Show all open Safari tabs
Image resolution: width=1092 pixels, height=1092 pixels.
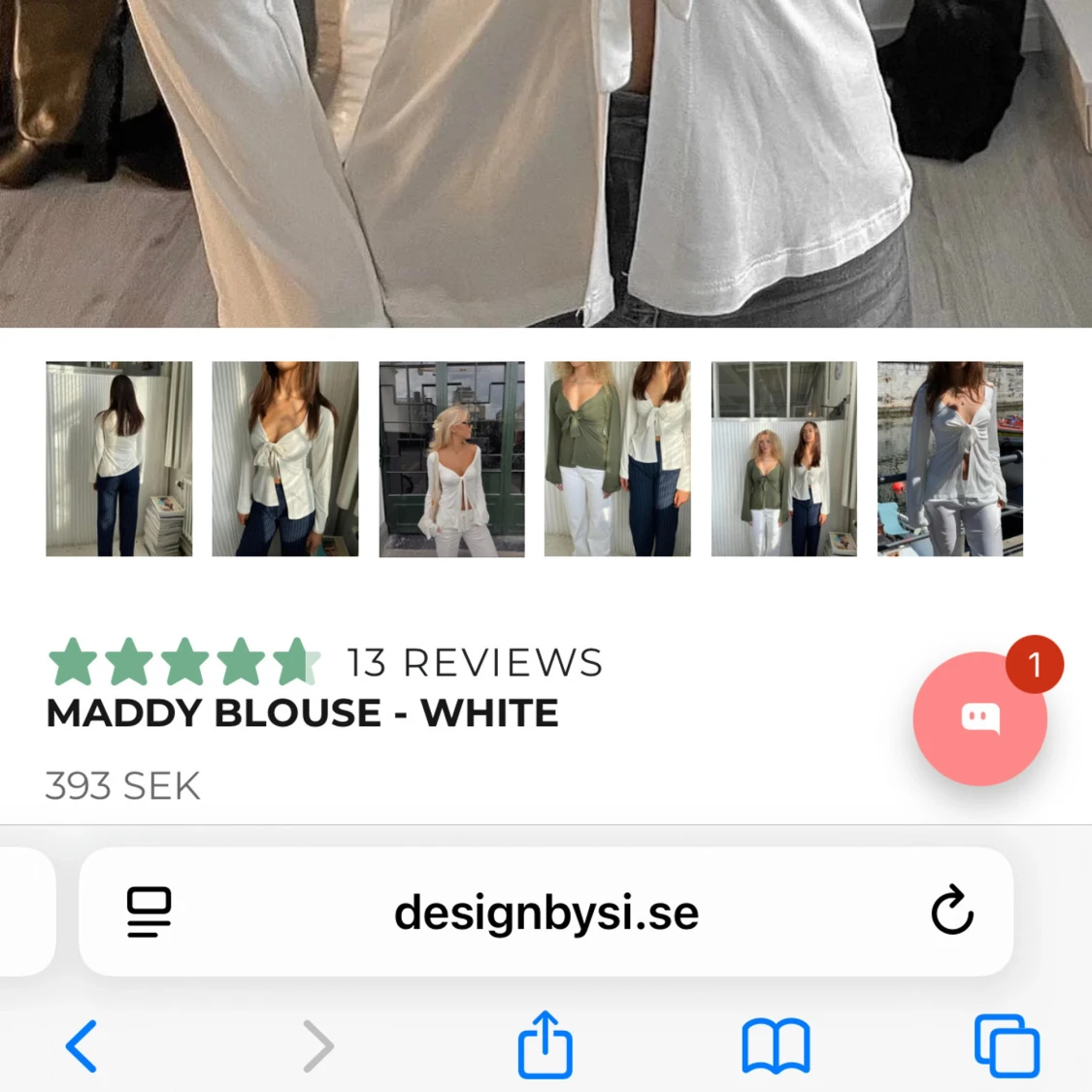coord(1007,1045)
